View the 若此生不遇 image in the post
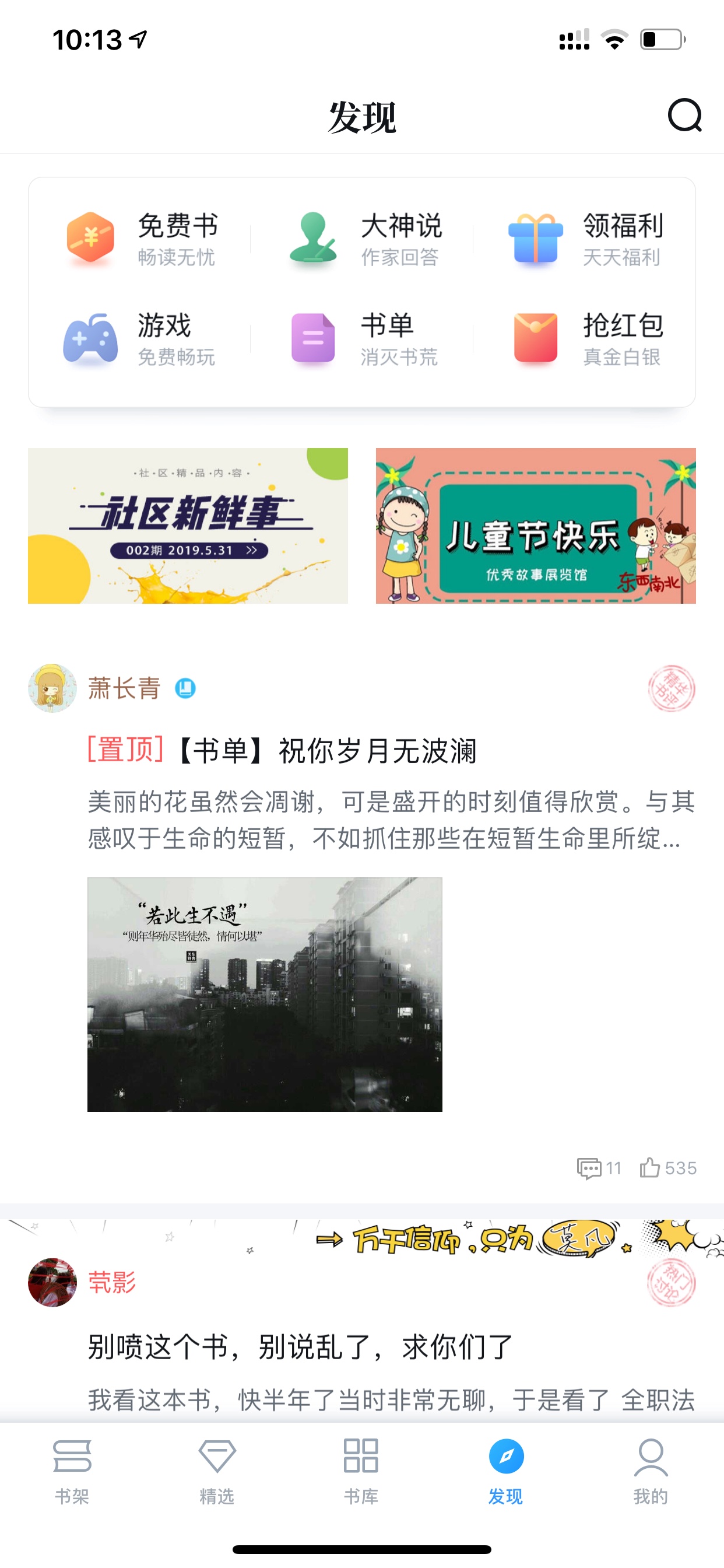The height and width of the screenshot is (1568, 724). (x=265, y=994)
